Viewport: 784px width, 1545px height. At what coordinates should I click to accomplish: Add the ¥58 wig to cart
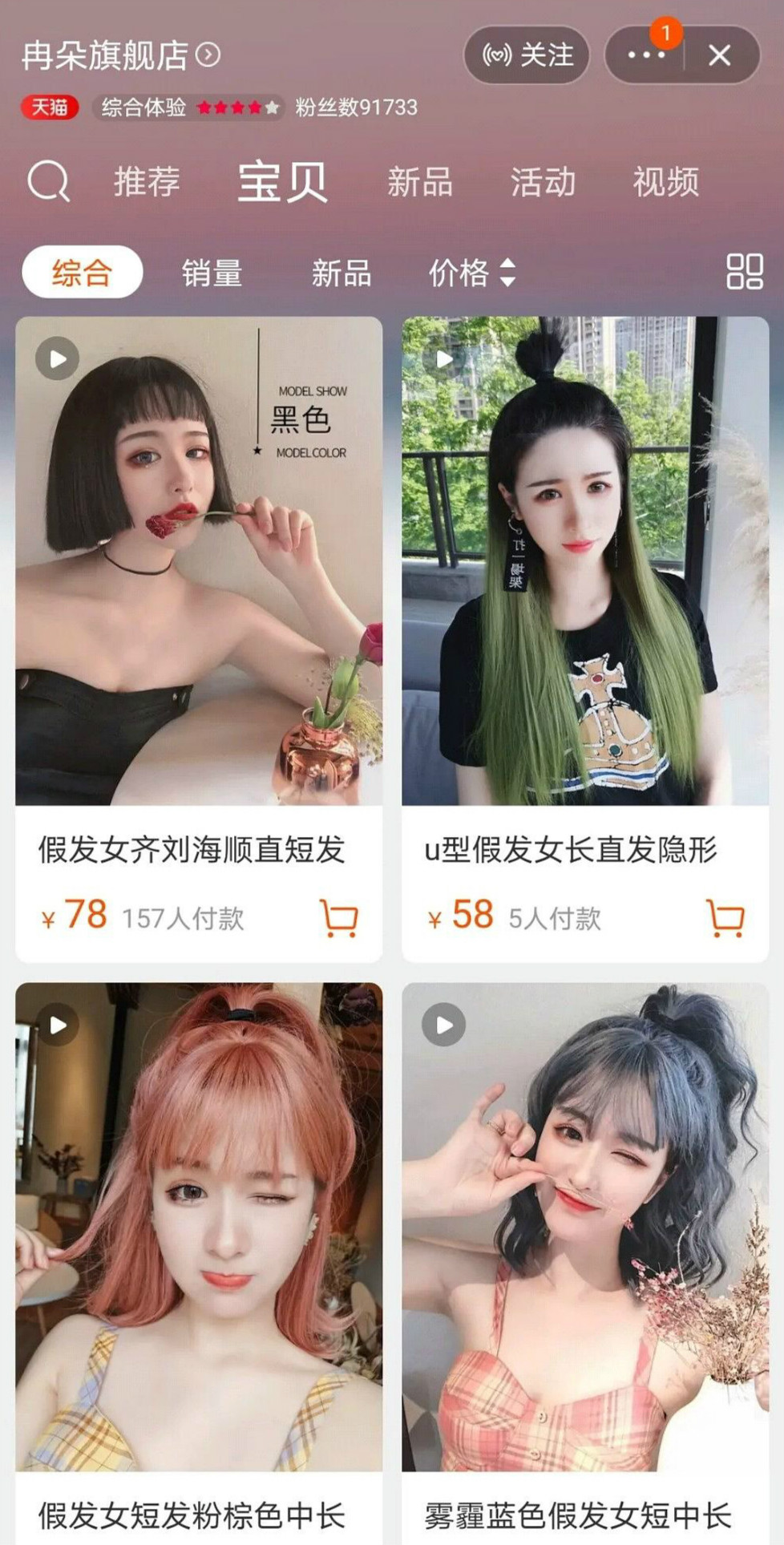726,917
